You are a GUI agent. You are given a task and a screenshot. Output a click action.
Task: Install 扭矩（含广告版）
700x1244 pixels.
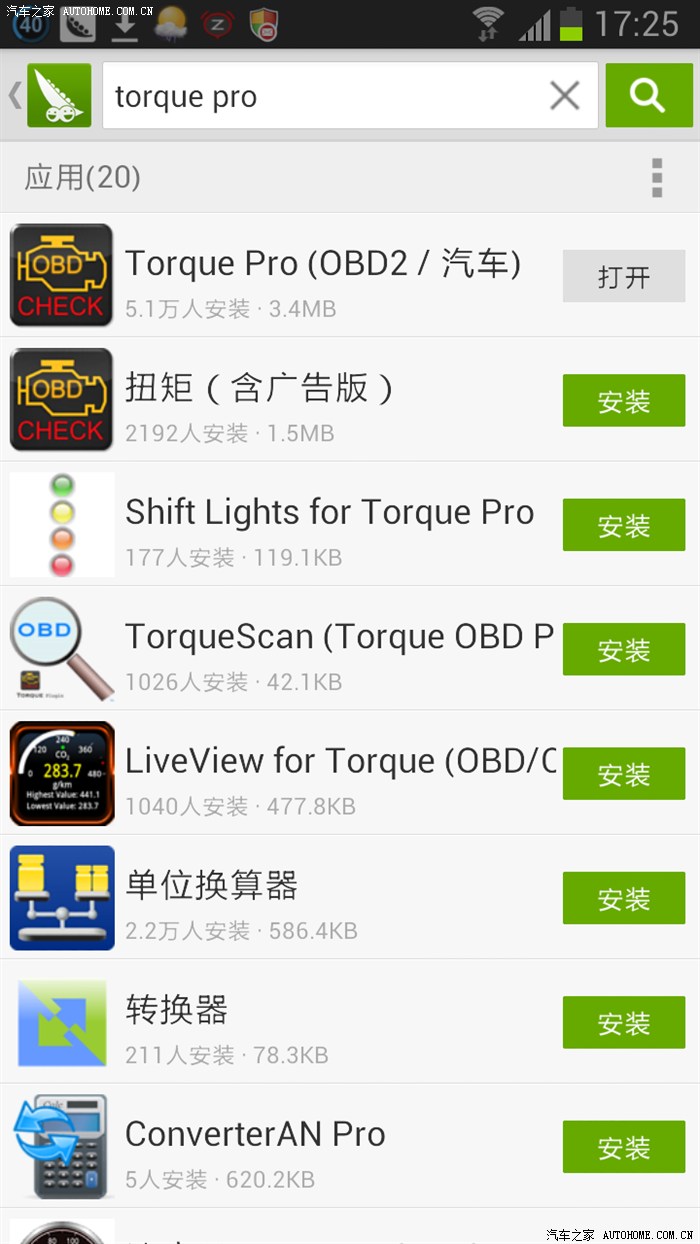tap(623, 401)
